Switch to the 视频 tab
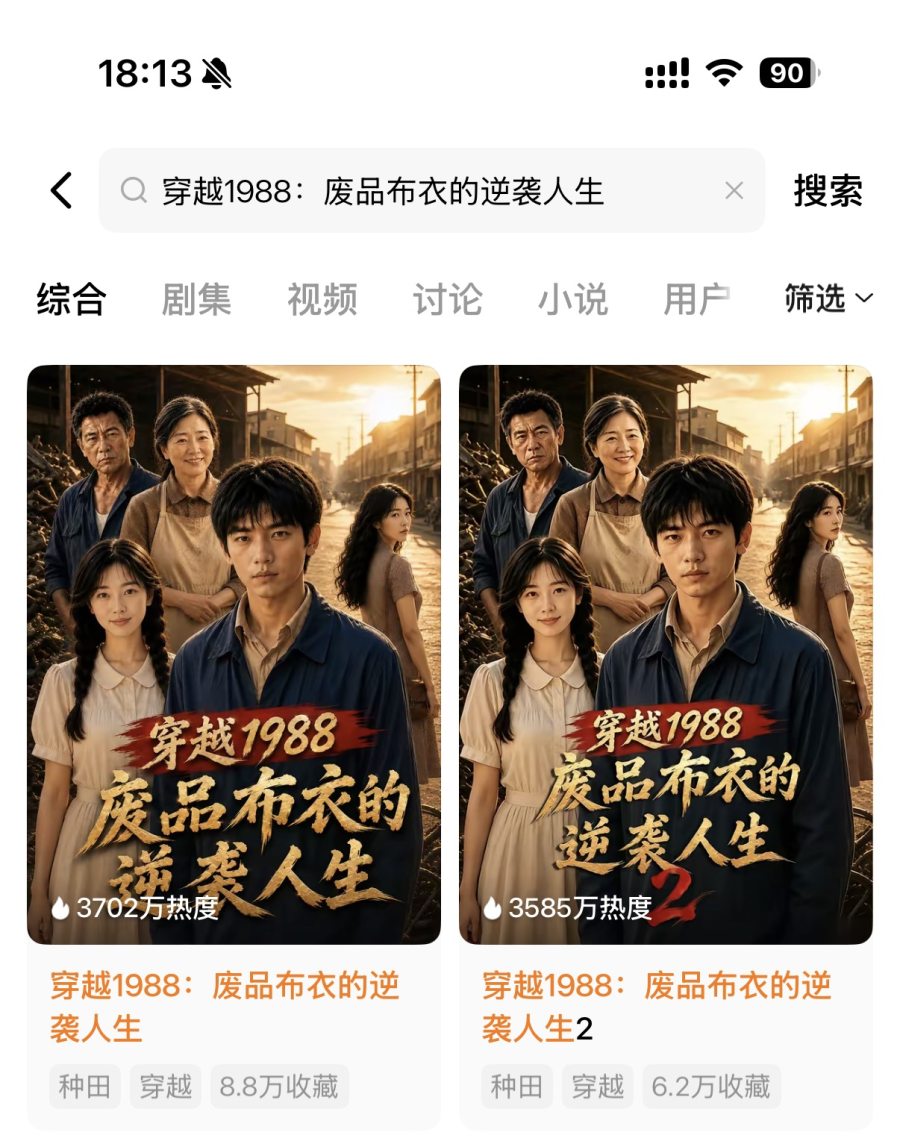 point(322,299)
